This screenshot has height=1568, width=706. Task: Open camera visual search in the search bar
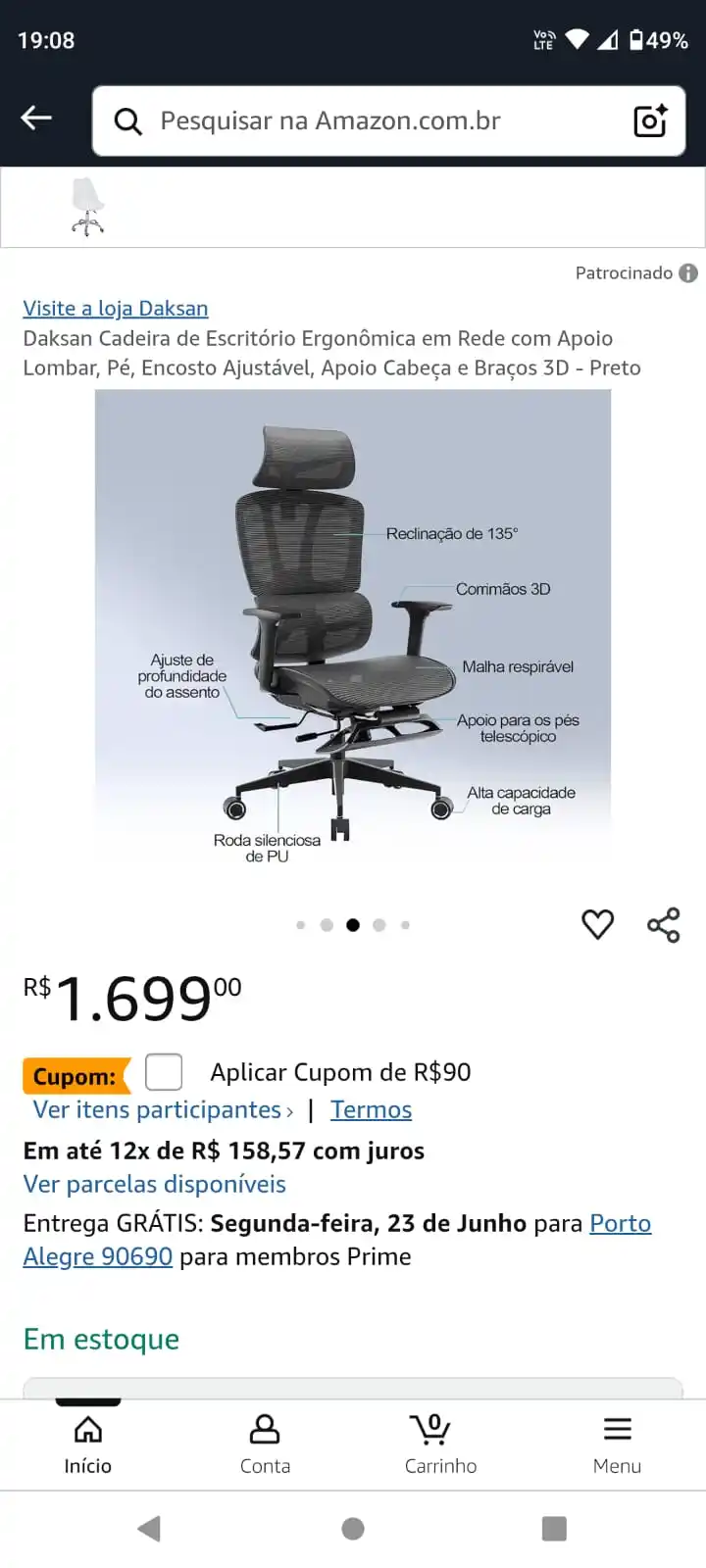pos(649,121)
